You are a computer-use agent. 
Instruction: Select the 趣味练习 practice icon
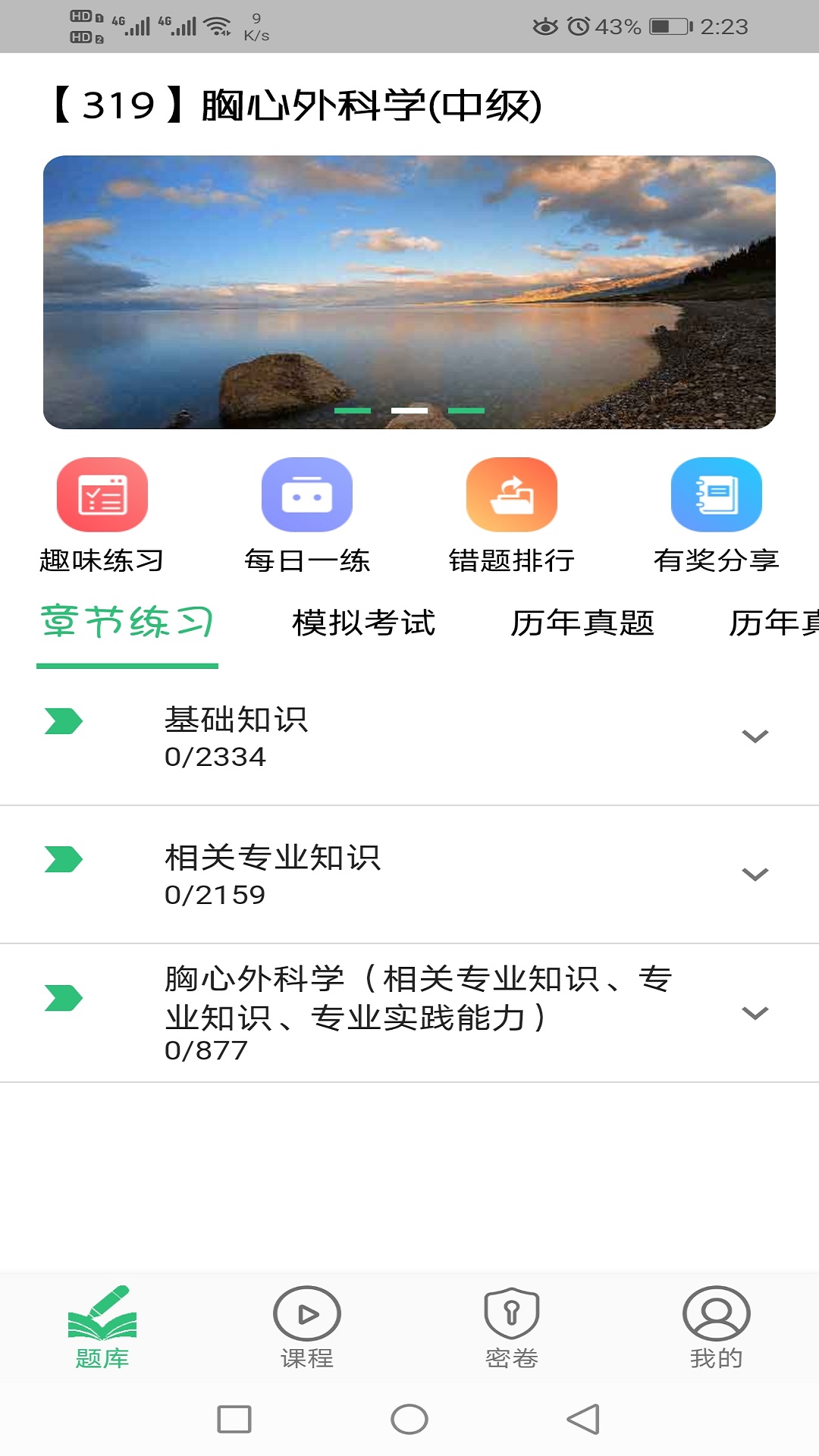pos(102,494)
